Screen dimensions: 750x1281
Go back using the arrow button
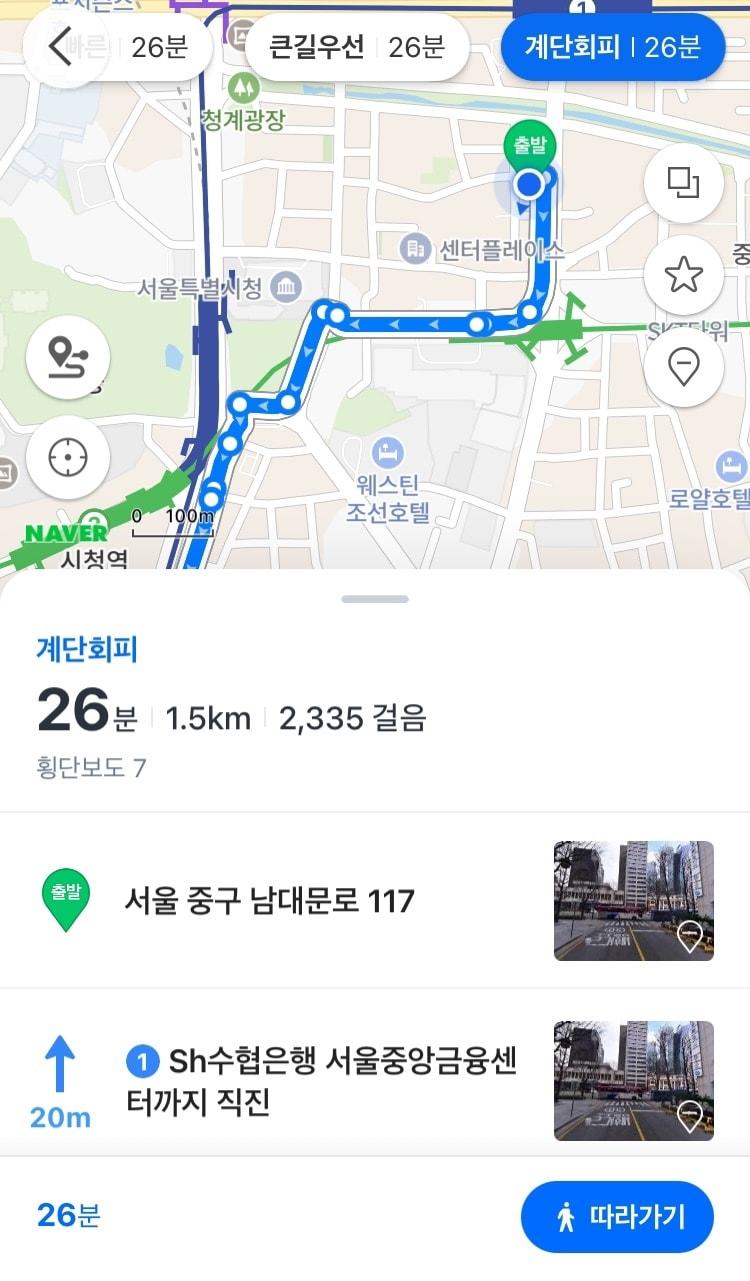pyautogui.click(x=61, y=46)
